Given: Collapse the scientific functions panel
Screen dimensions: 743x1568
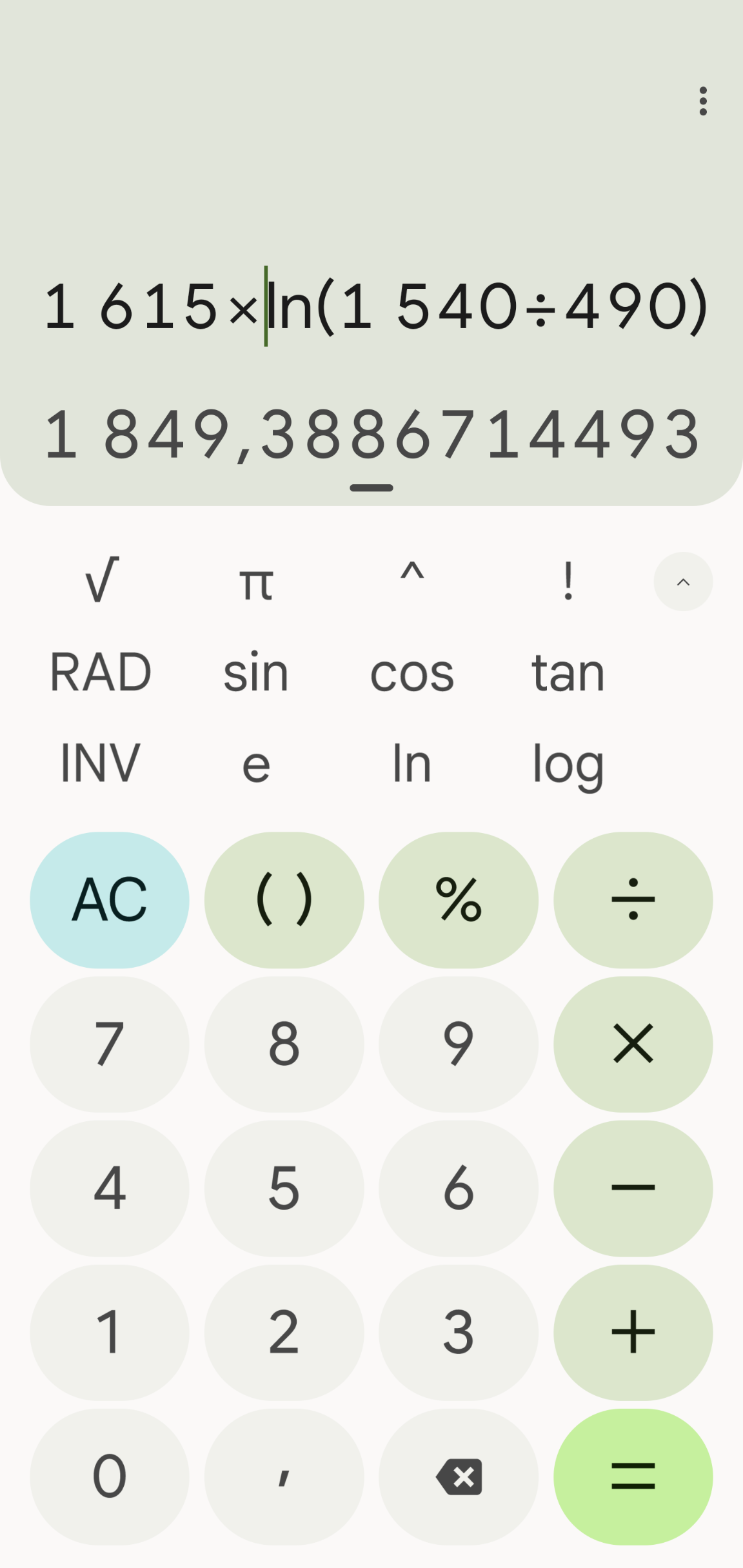Looking at the screenshot, I should 683,582.
